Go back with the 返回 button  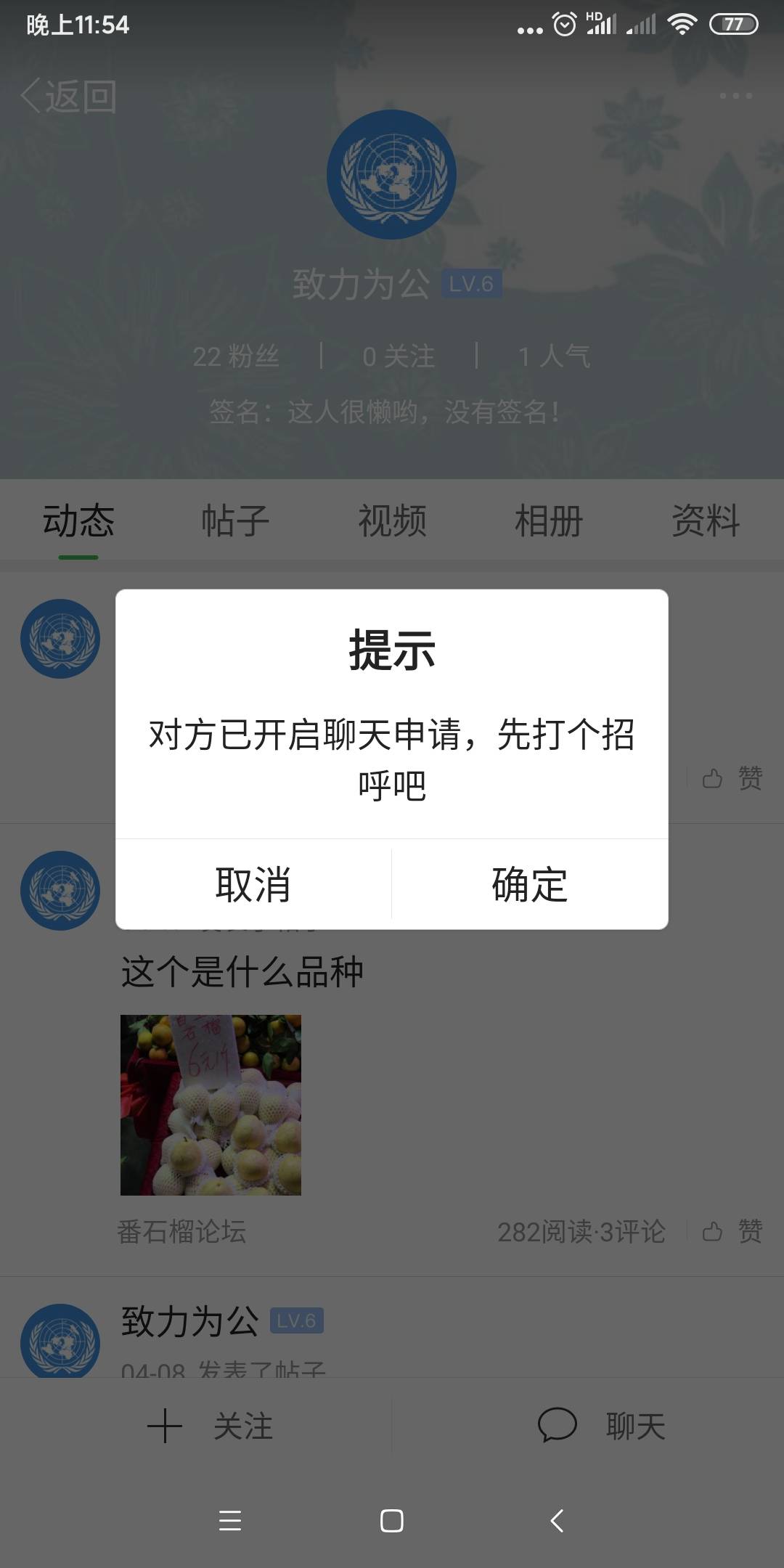tap(69, 97)
